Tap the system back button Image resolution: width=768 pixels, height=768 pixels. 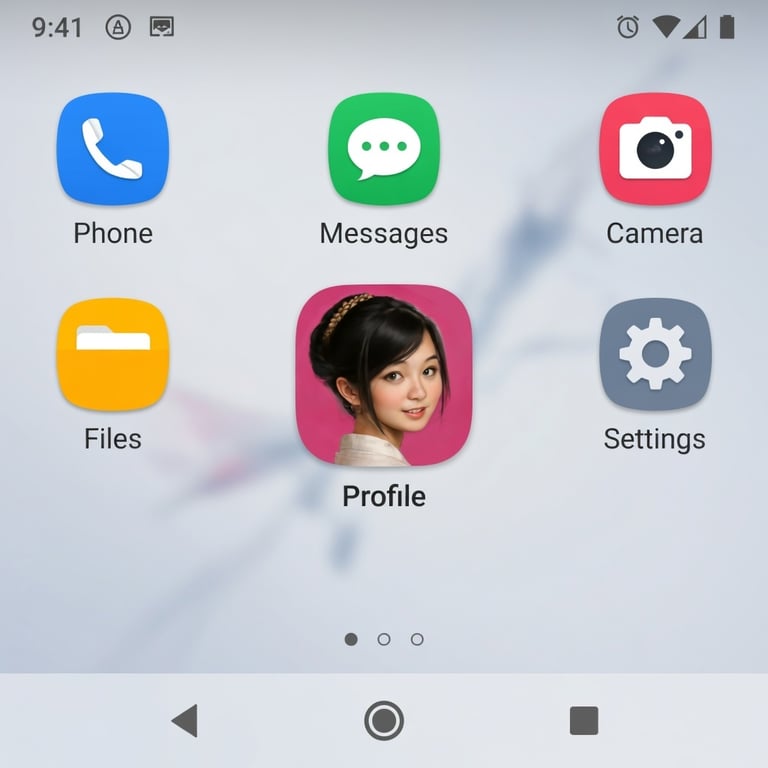pyautogui.click(x=185, y=720)
